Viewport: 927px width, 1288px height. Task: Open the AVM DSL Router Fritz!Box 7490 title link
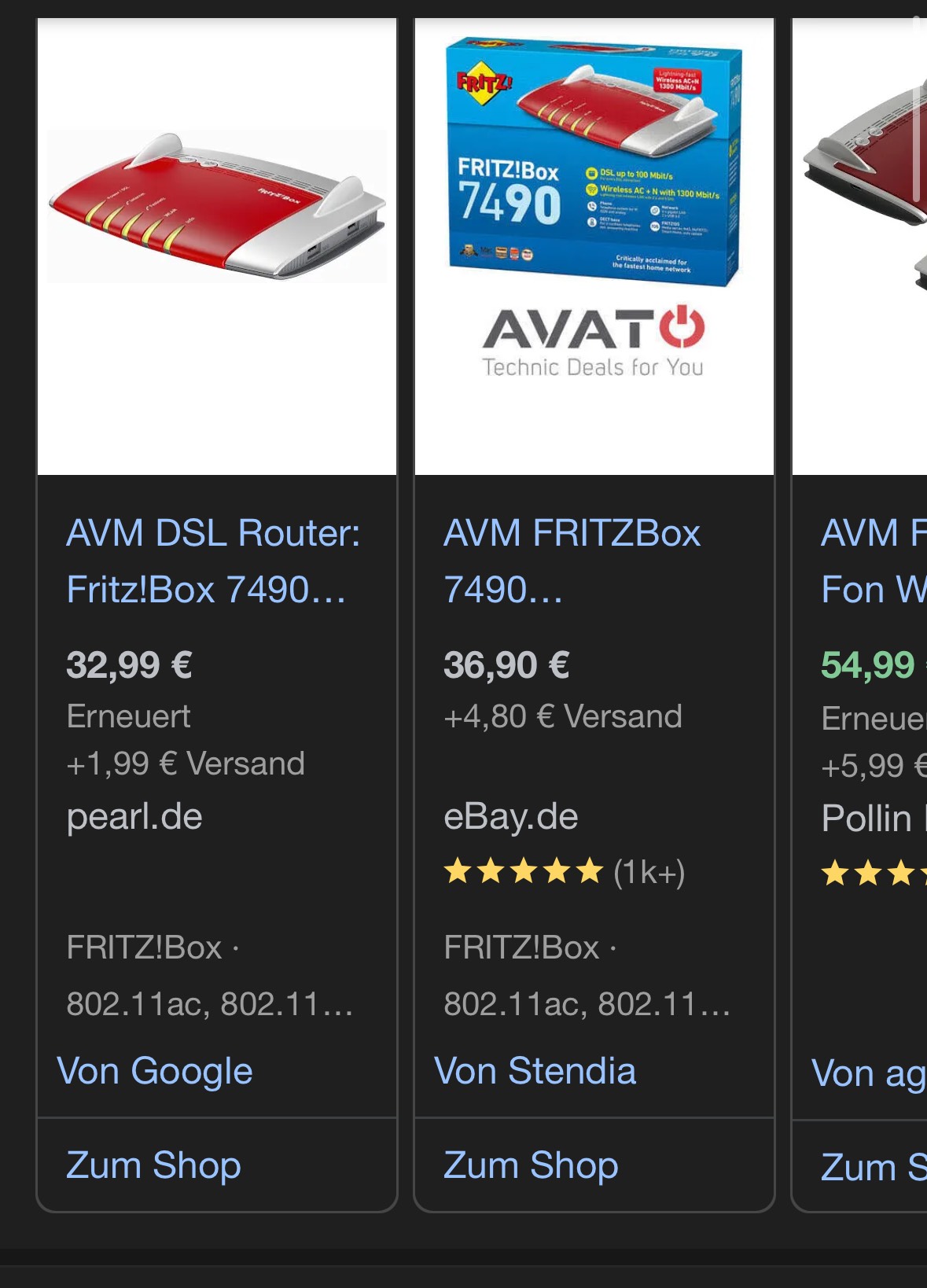point(212,561)
